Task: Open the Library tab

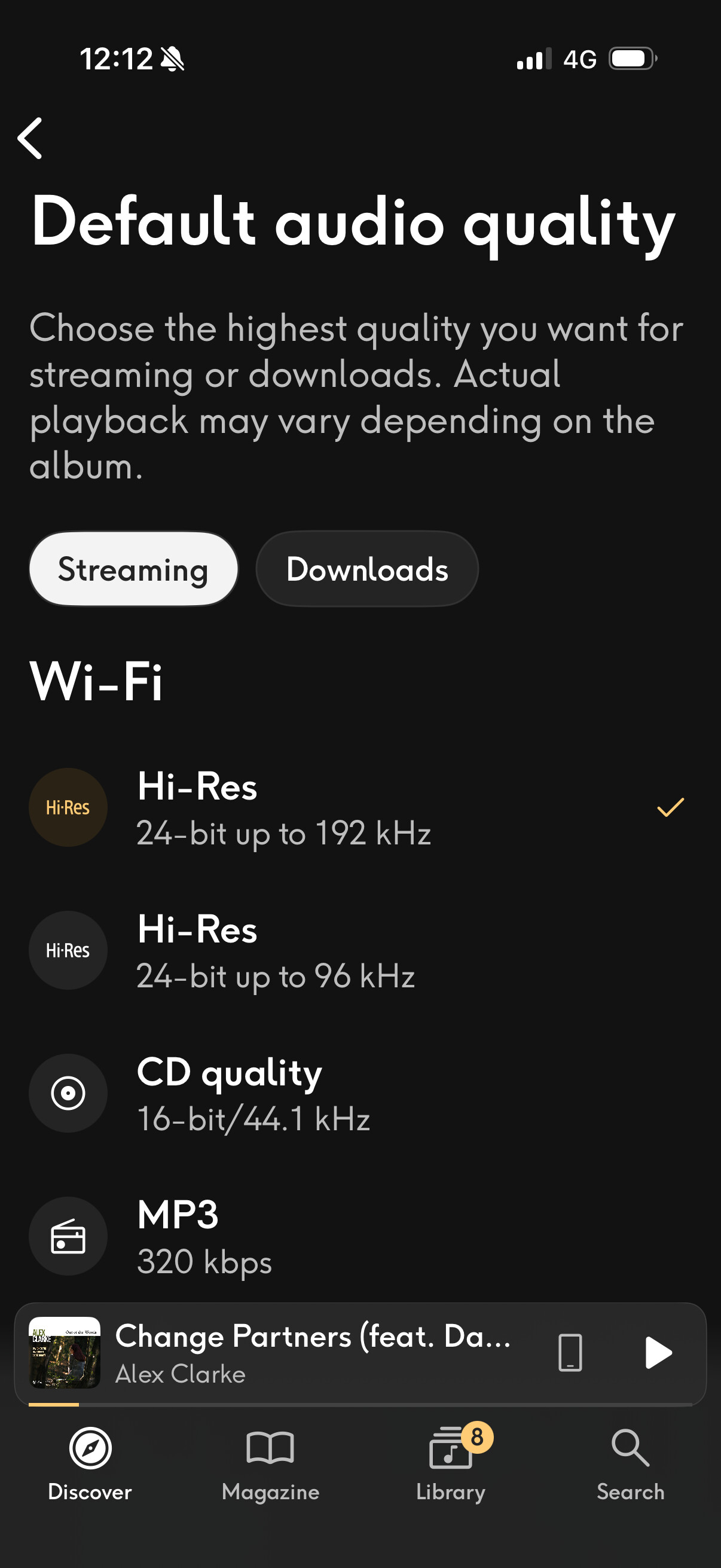Action: point(450,1464)
